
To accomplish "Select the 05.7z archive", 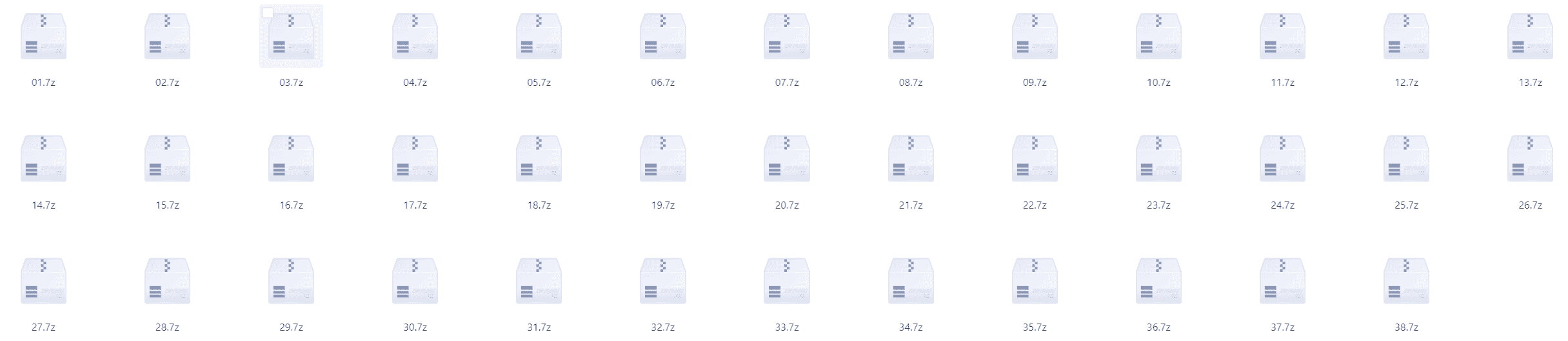I will point(539,37).
